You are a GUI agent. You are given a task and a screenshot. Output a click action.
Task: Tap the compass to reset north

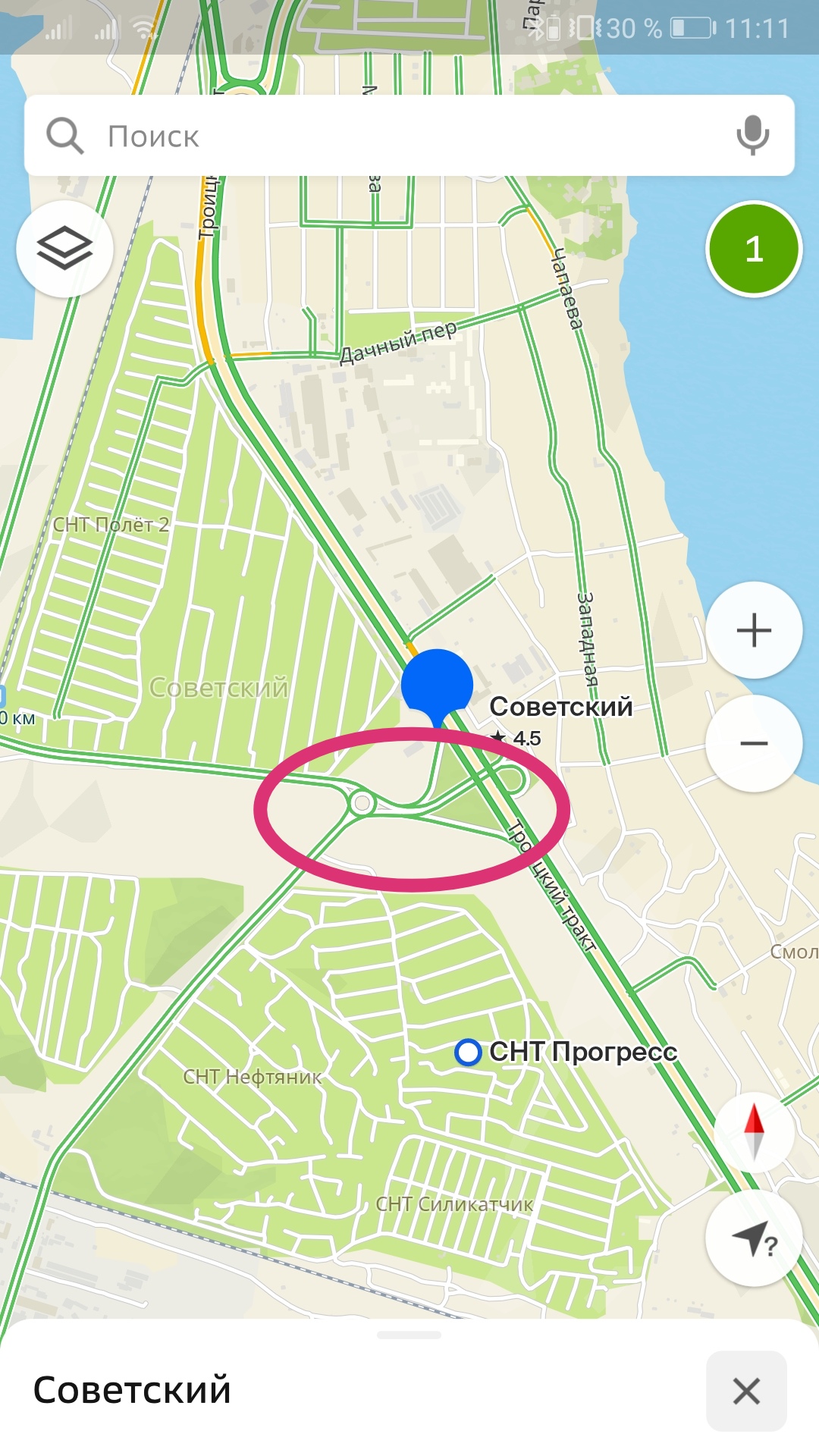[x=754, y=1133]
